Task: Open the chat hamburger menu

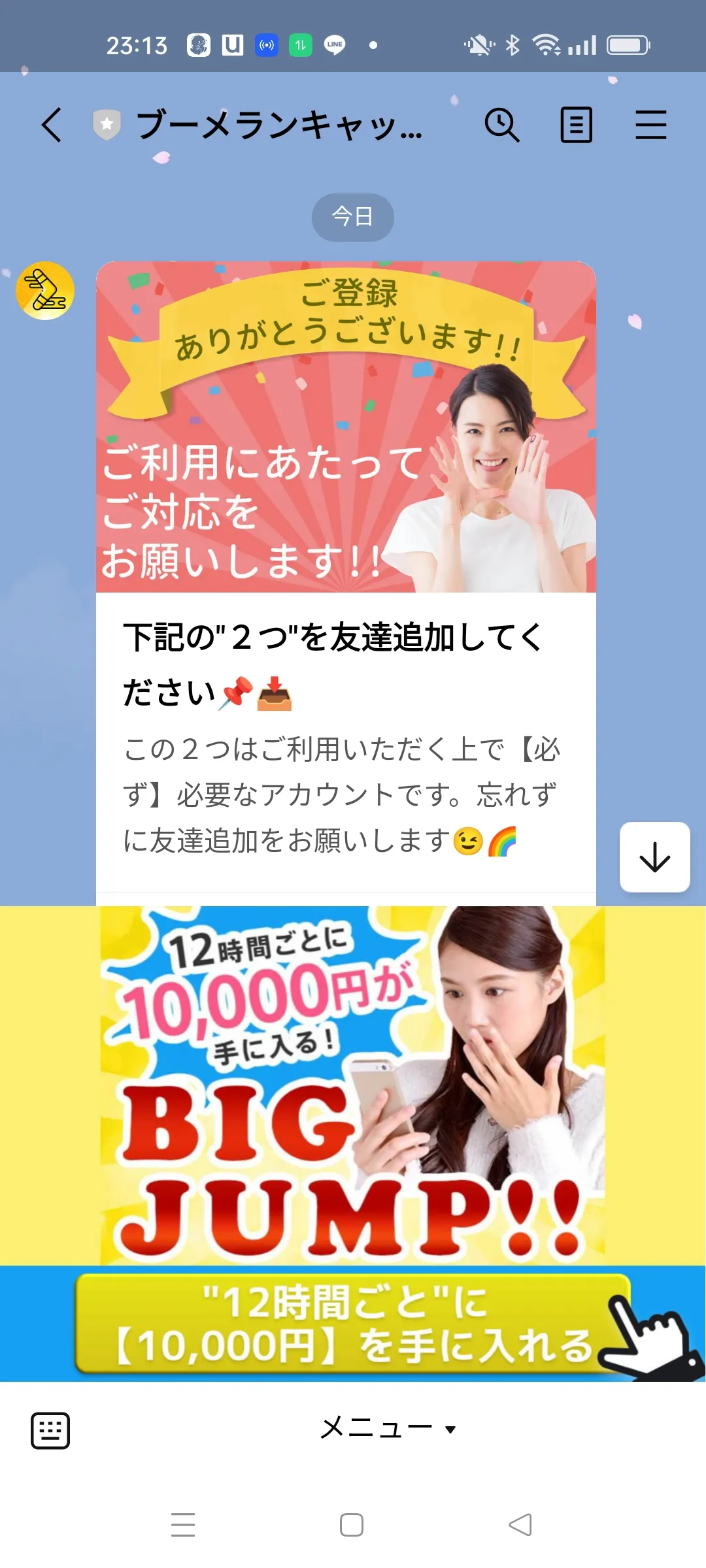Action: (x=650, y=125)
